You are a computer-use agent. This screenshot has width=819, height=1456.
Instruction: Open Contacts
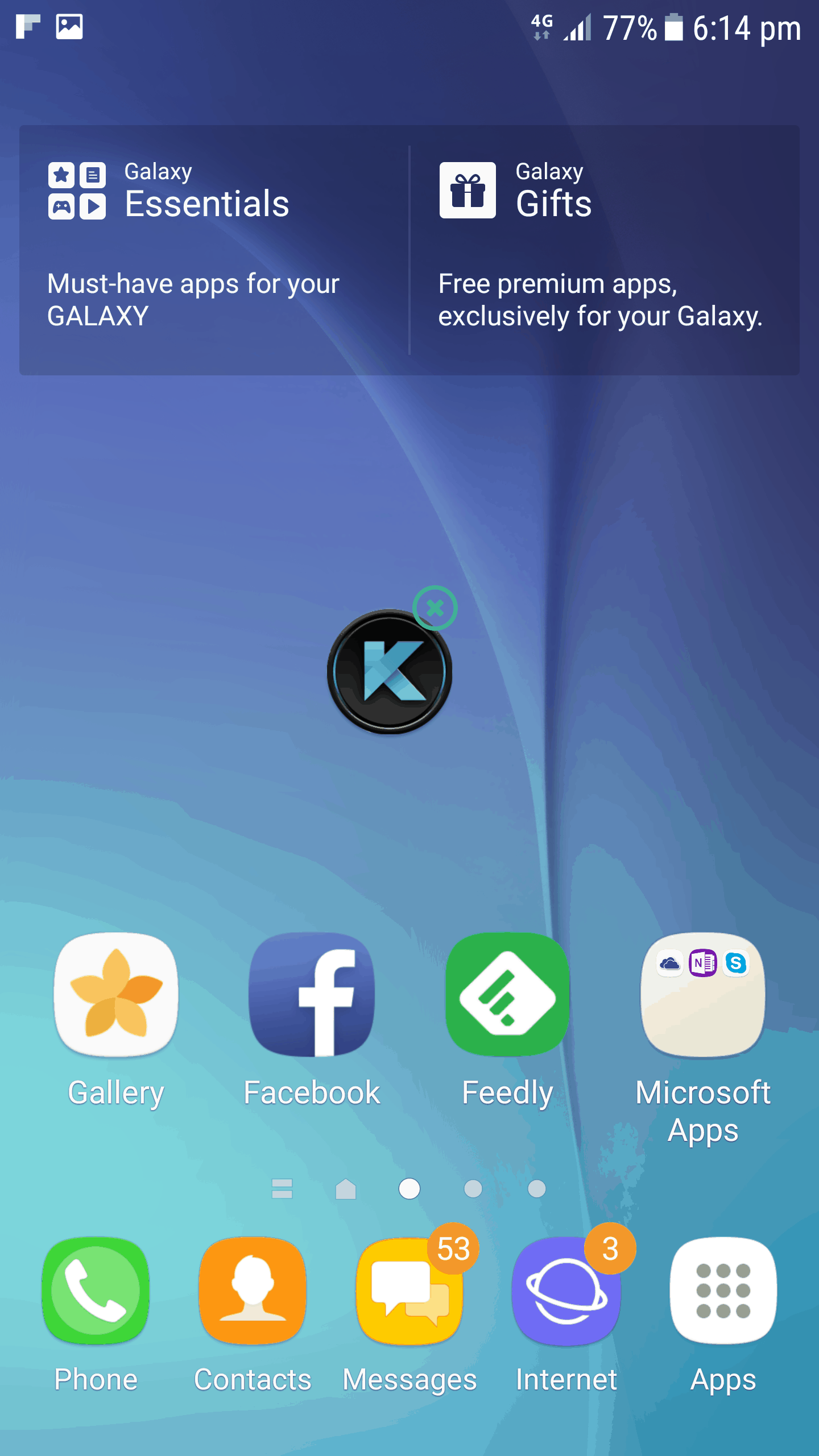click(253, 1314)
